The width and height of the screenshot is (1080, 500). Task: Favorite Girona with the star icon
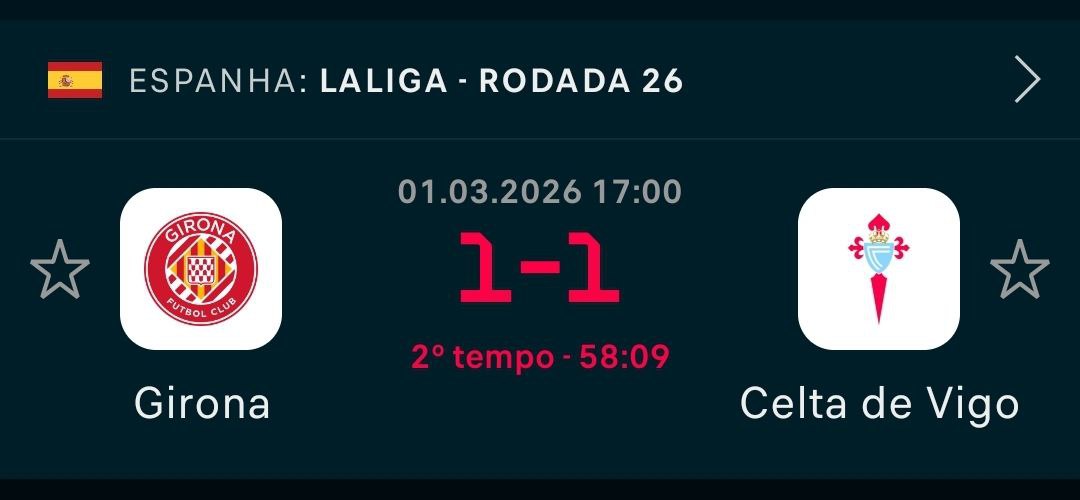60,270
